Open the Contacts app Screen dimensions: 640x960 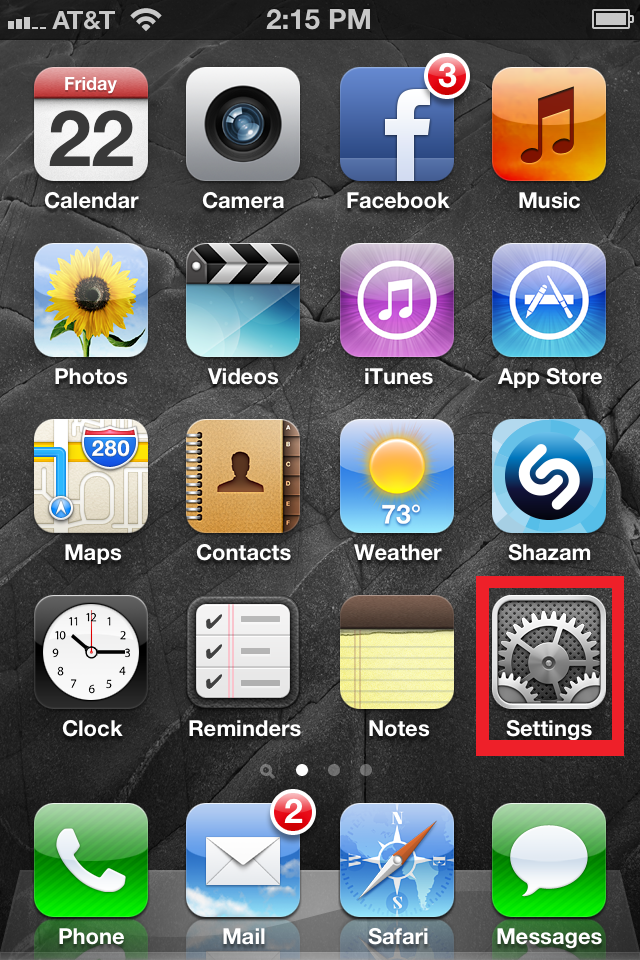click(243, 476)
